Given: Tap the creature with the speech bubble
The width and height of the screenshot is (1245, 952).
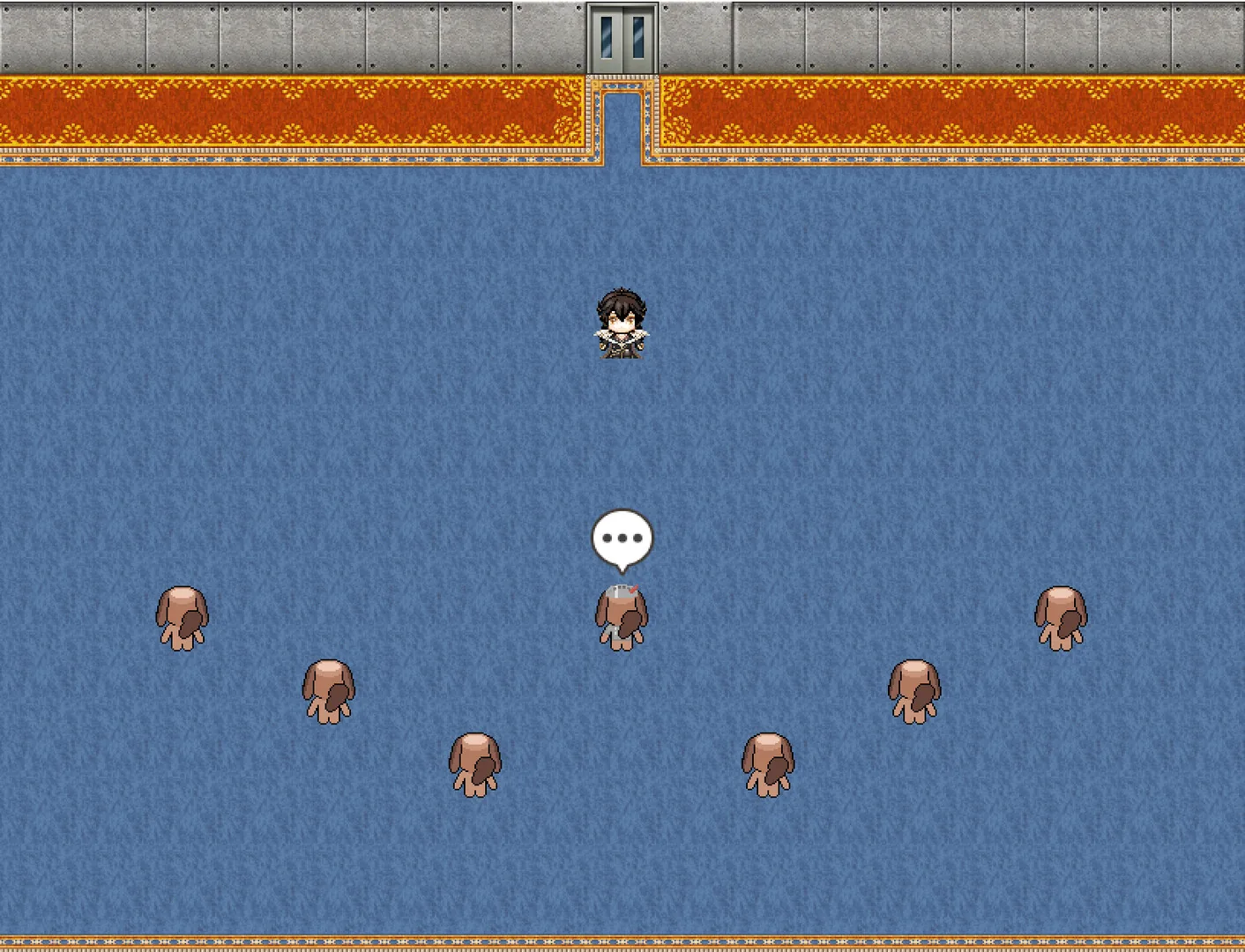Looking at the screenshot, I should (x=622, y=617).
